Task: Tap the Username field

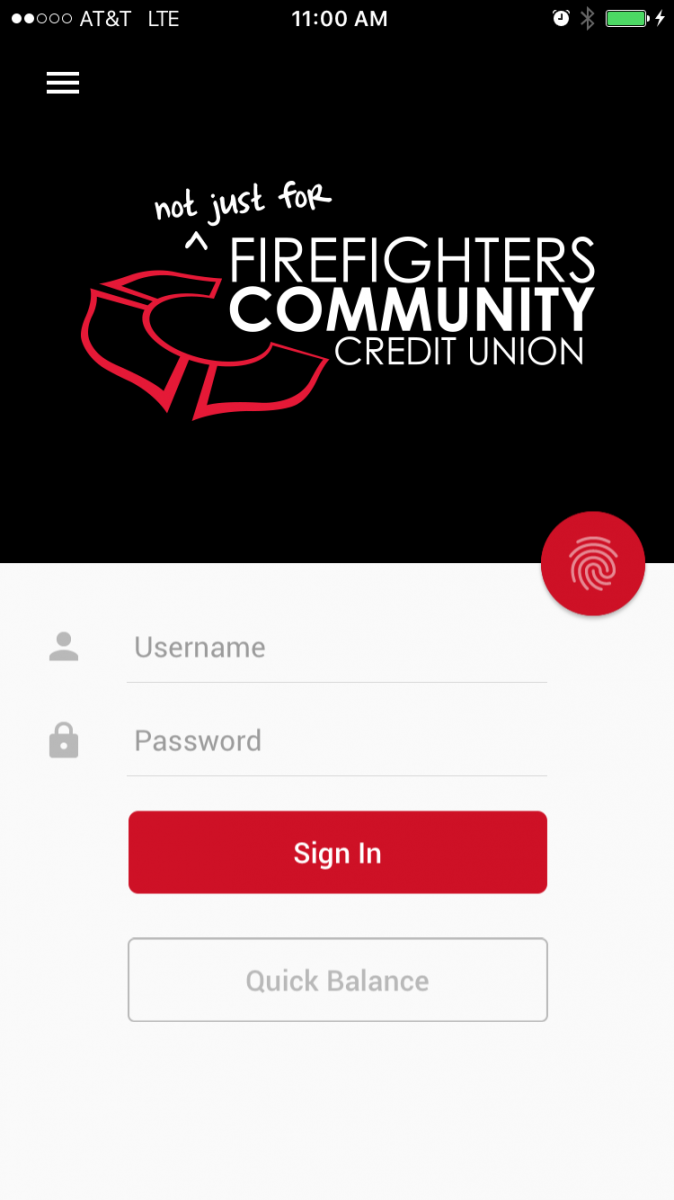Action: 337,648
